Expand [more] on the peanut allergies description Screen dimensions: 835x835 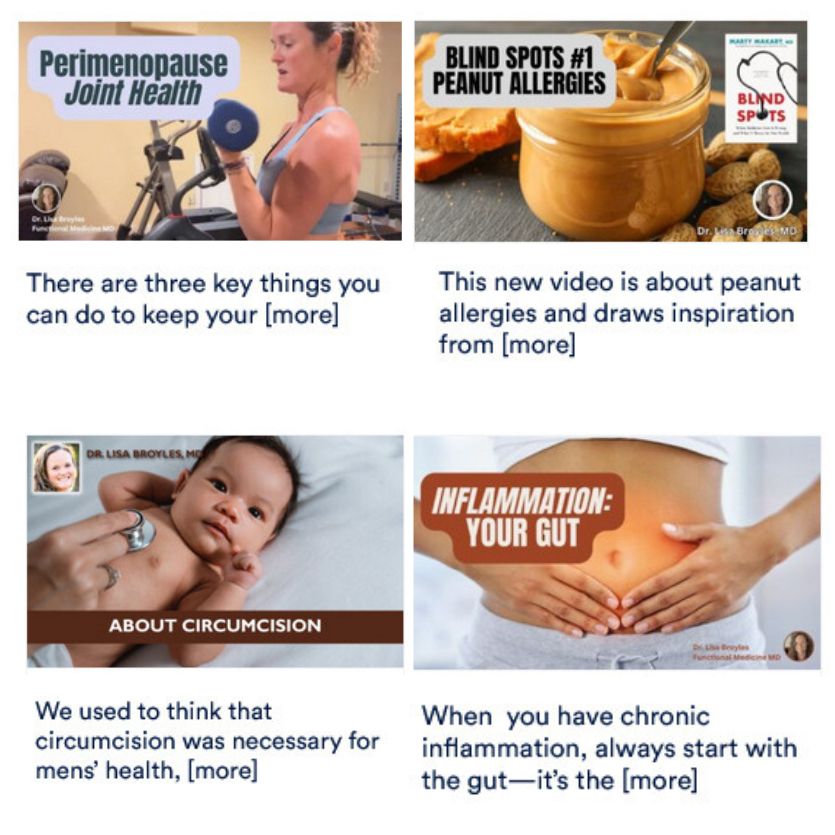point(538,346)
